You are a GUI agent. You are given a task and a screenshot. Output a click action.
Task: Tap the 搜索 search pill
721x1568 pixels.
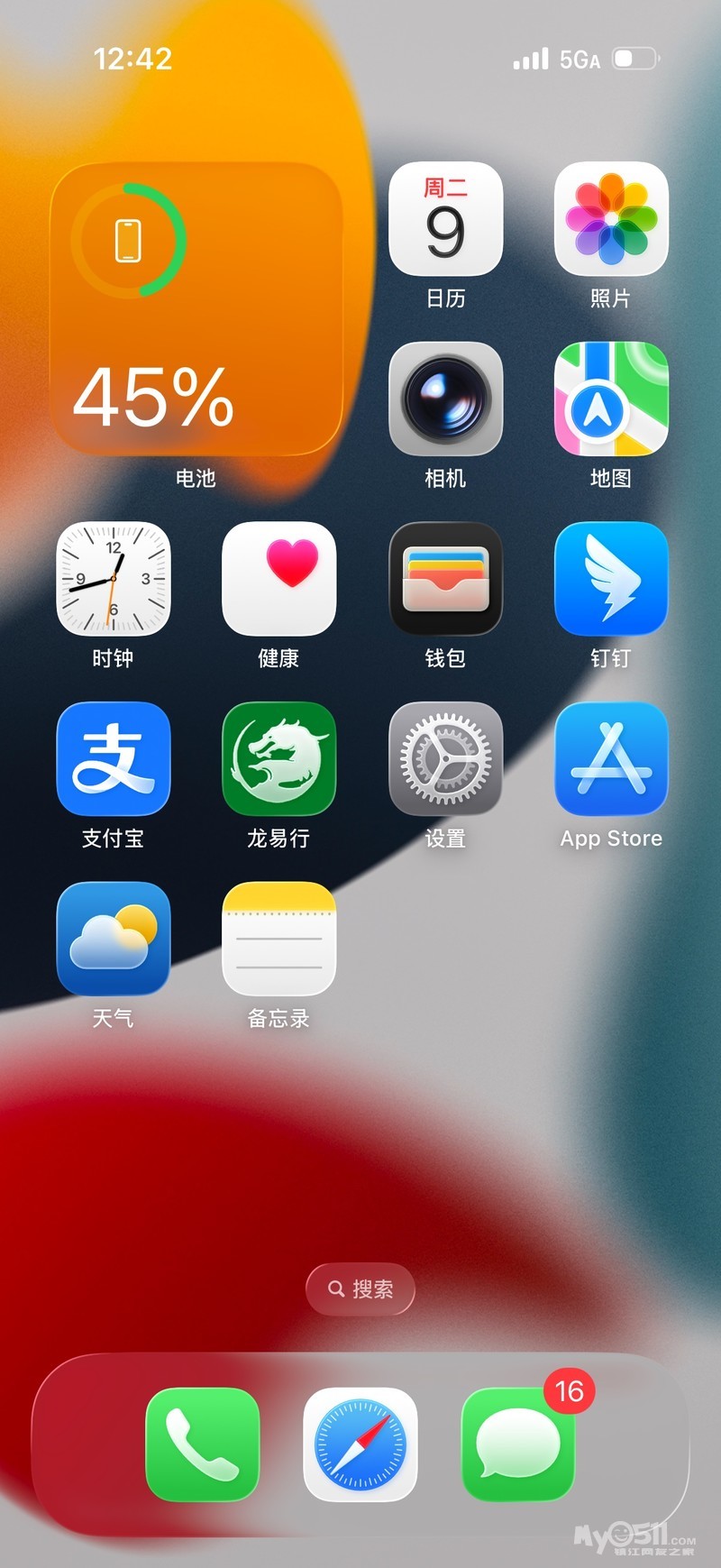click(x=360, y=1289)
